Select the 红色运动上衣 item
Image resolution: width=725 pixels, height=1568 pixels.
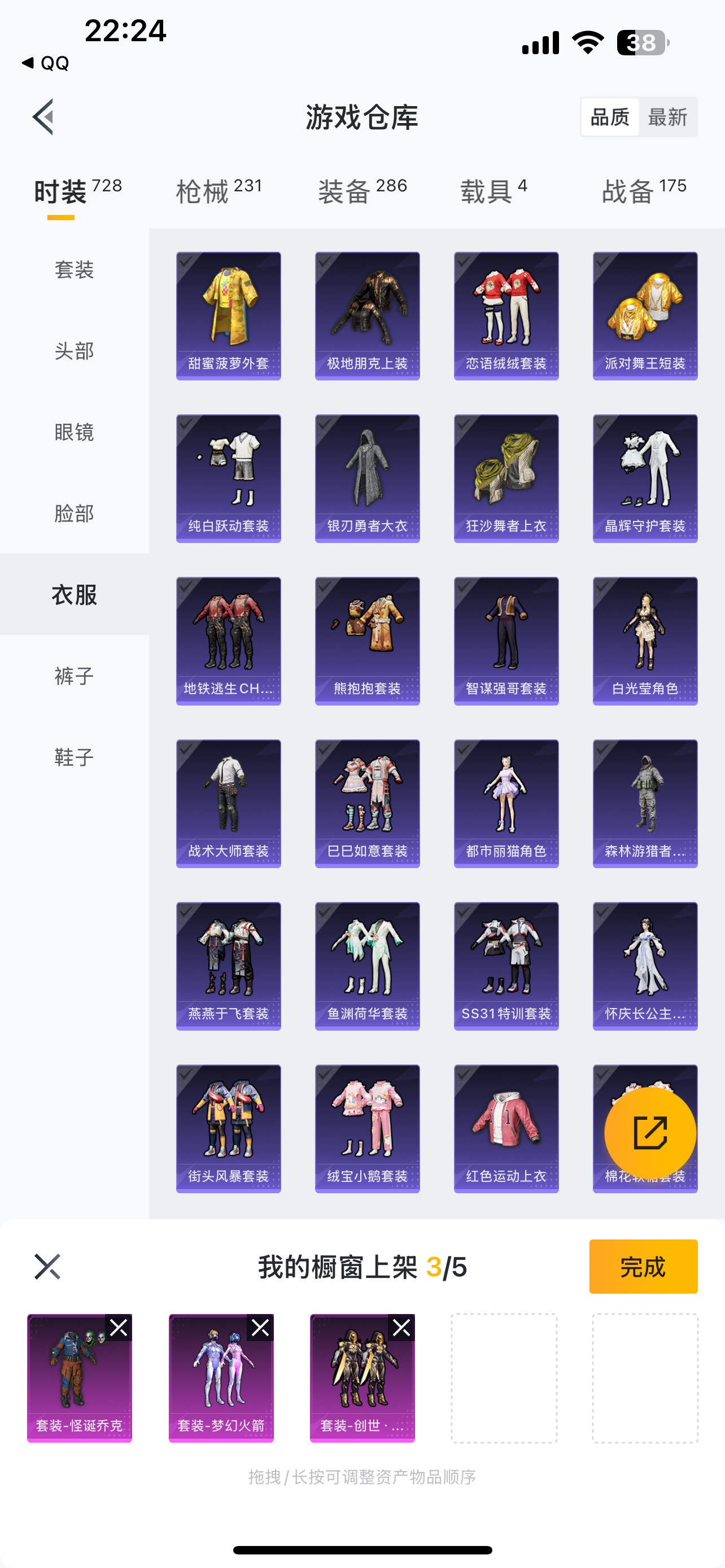pyautogui.click(x=506, y=1128)
